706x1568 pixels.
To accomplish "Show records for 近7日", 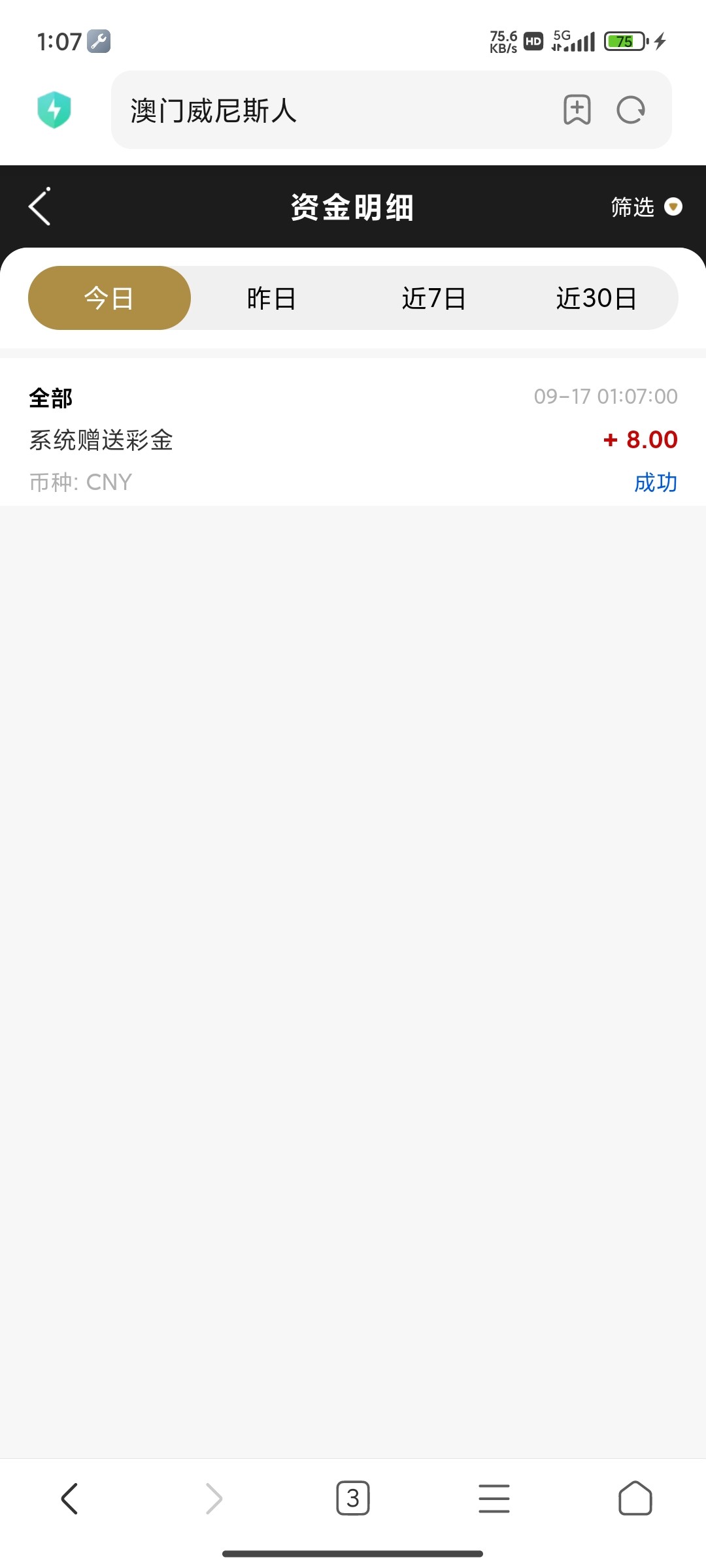I will [433, 298].
